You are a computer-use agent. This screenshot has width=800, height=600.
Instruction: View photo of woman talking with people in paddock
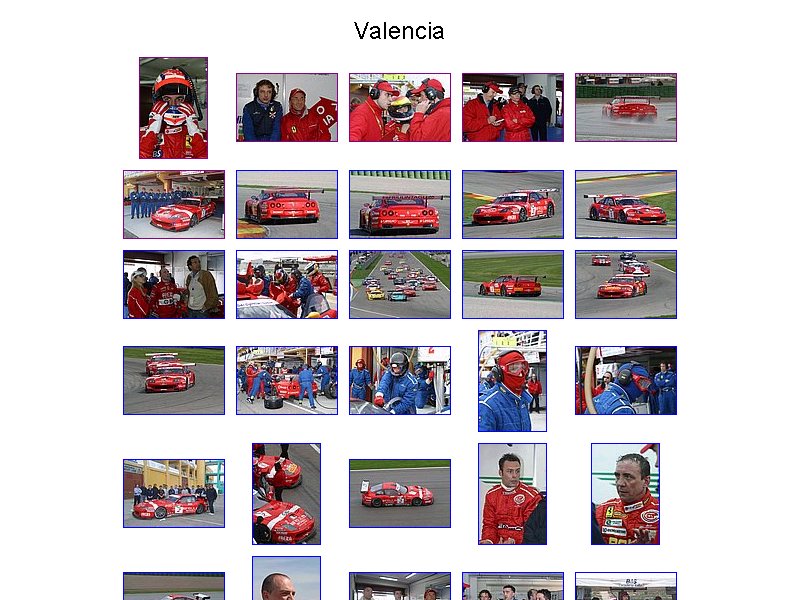click(x=173, y=284)
